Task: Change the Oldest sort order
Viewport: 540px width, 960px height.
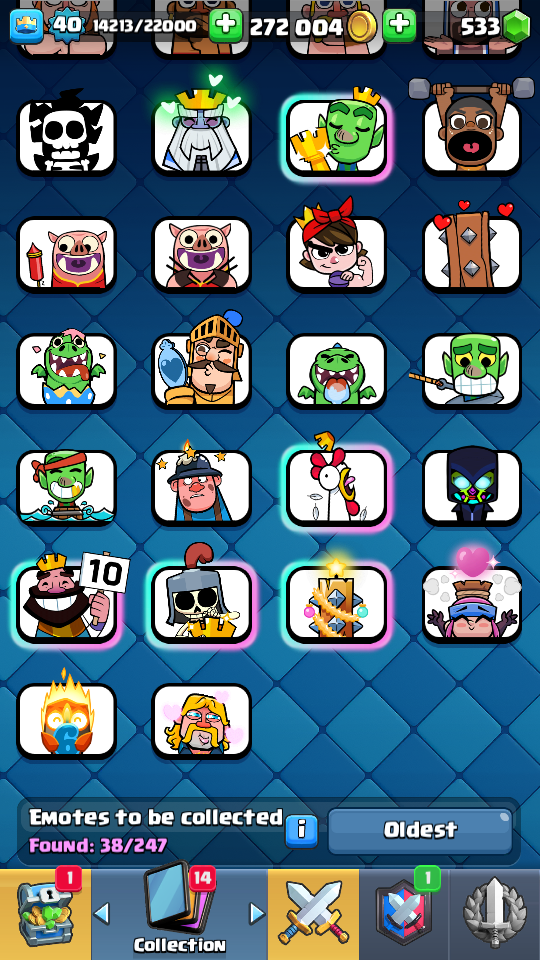Action: (420, 830)
